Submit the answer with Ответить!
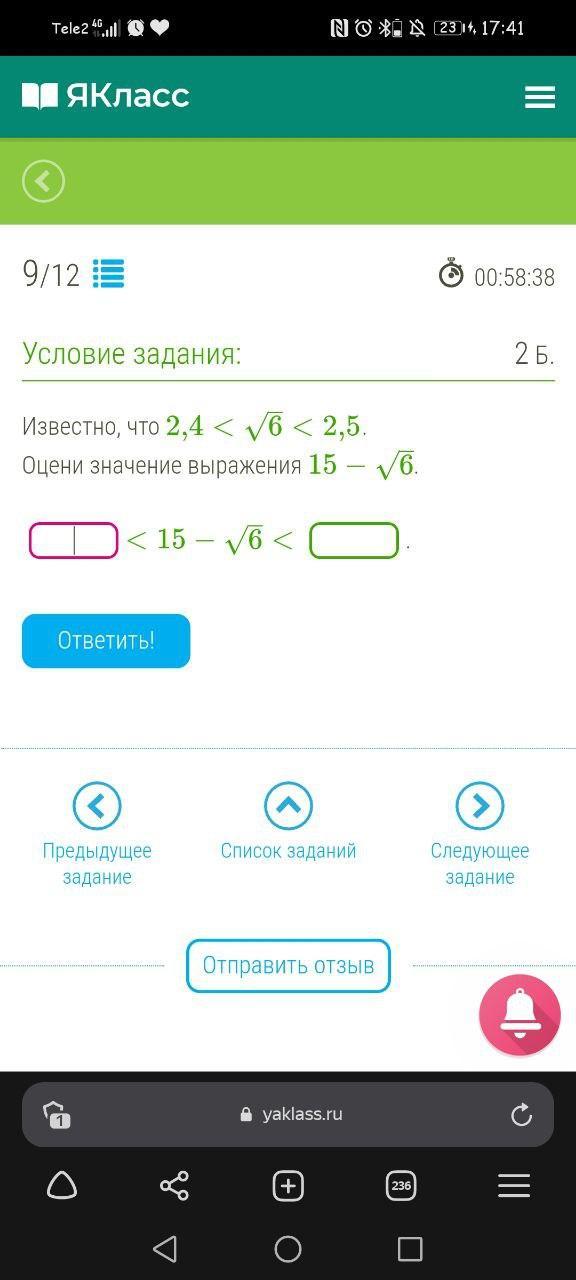This screenshot has width=576, height=1280. point(106,641)
